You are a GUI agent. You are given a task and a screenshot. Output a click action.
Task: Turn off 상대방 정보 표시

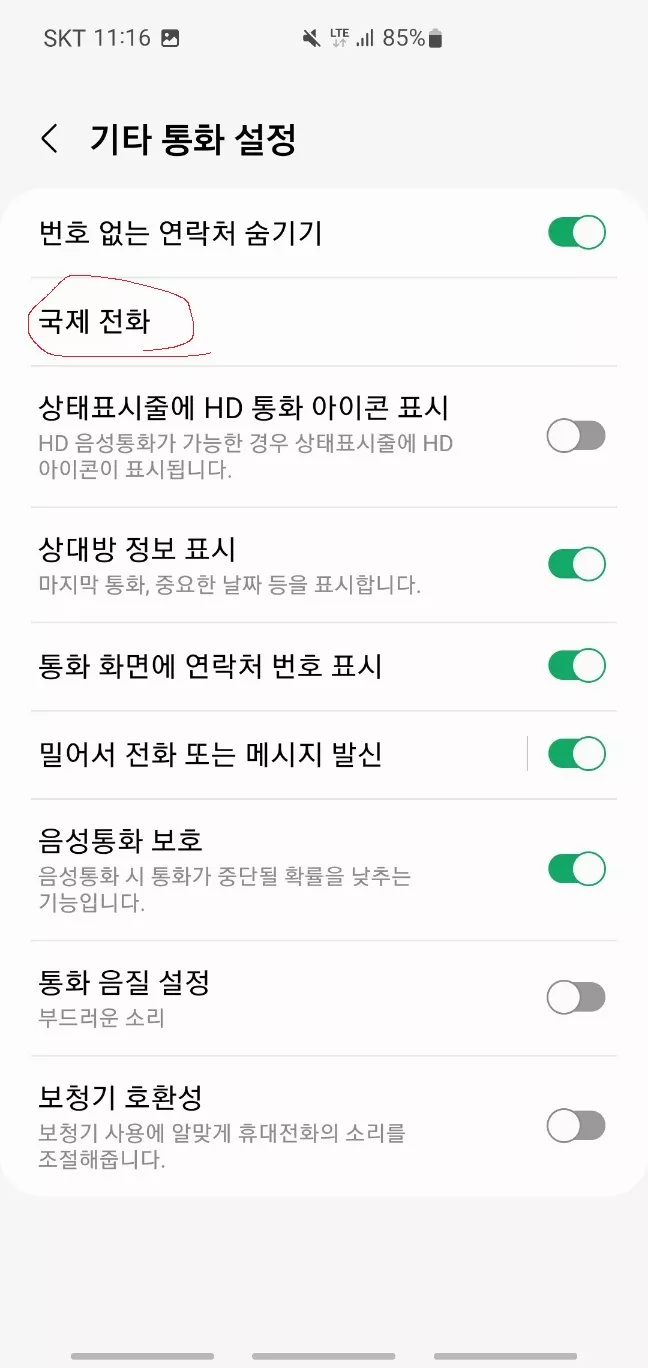576,564
